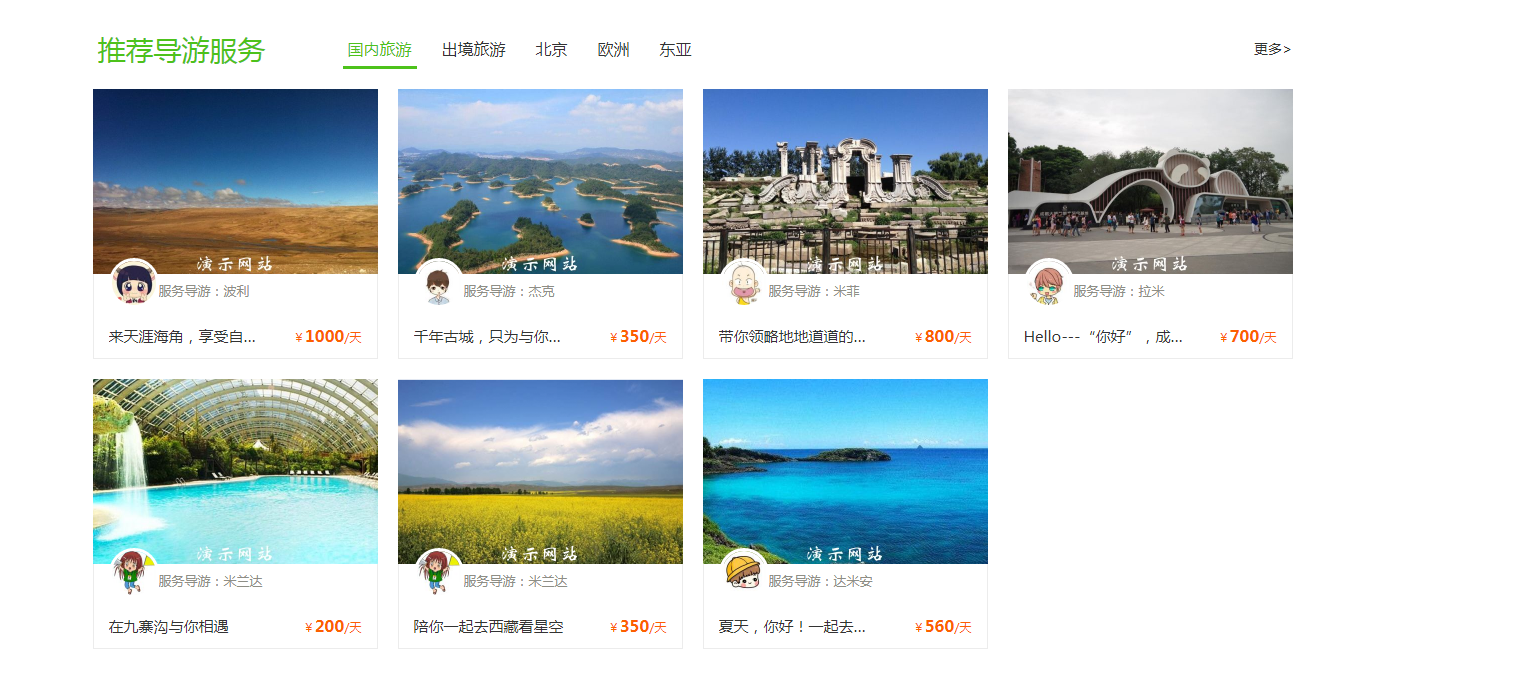Open the 更多 link

click(x=1272, y=49)
